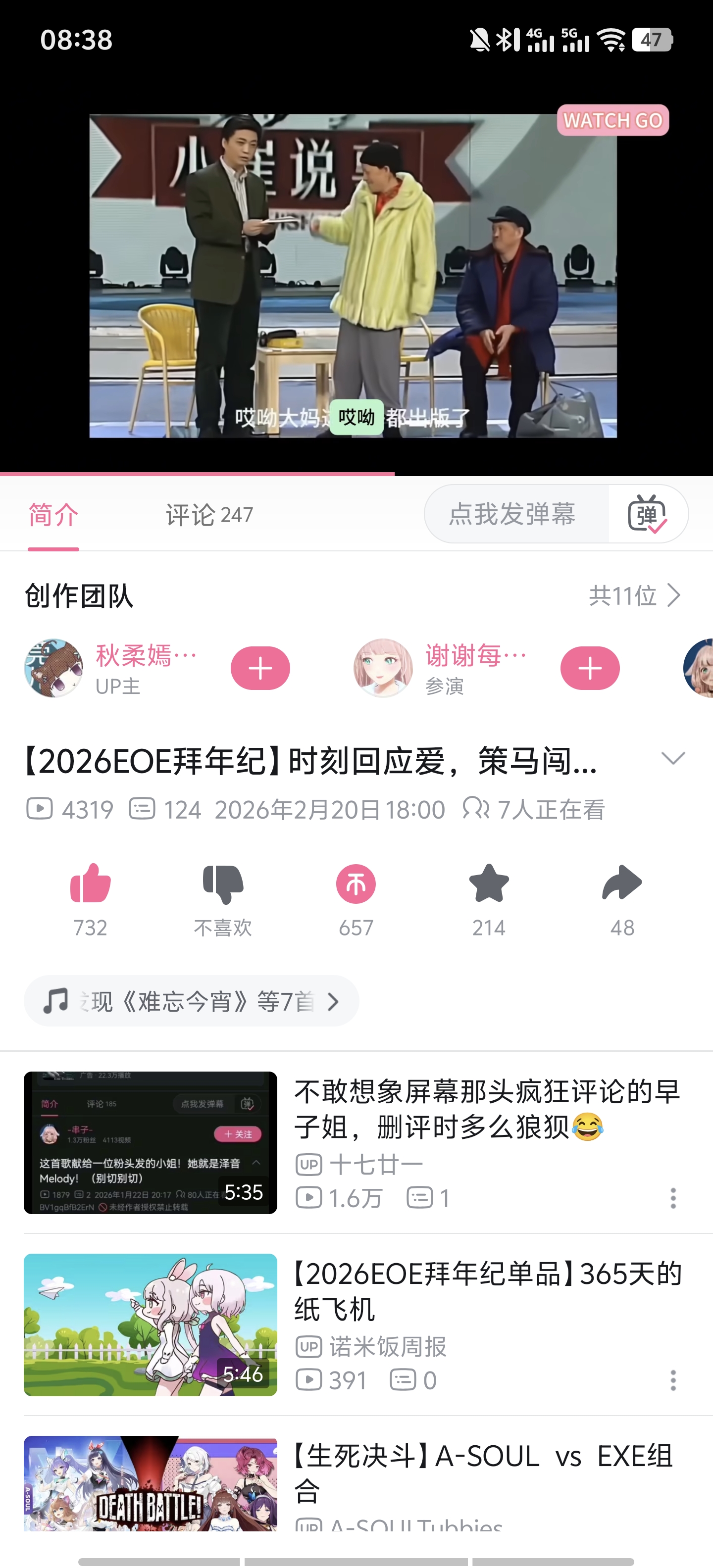
Task: Follow the UP主 秋柔嫣 with plus button
Action: [260, 668]
